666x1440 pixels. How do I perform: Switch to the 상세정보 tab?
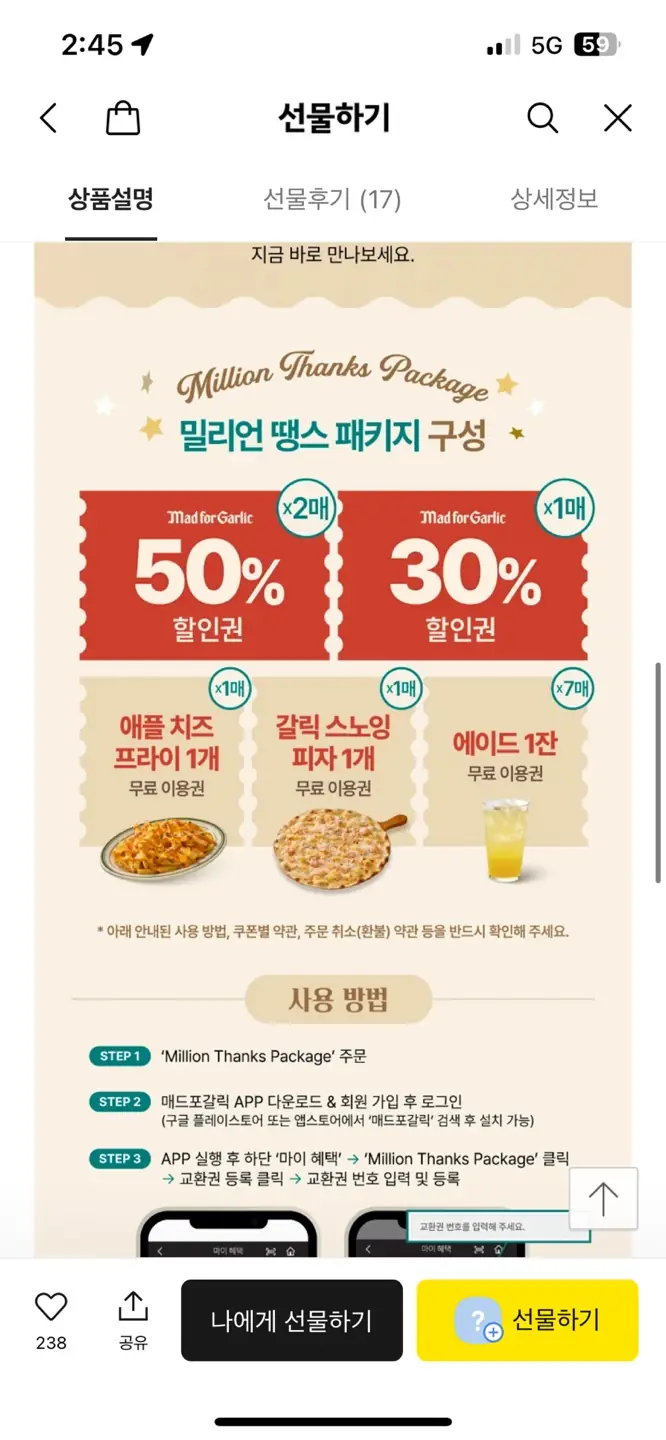(x=554, y=199)
